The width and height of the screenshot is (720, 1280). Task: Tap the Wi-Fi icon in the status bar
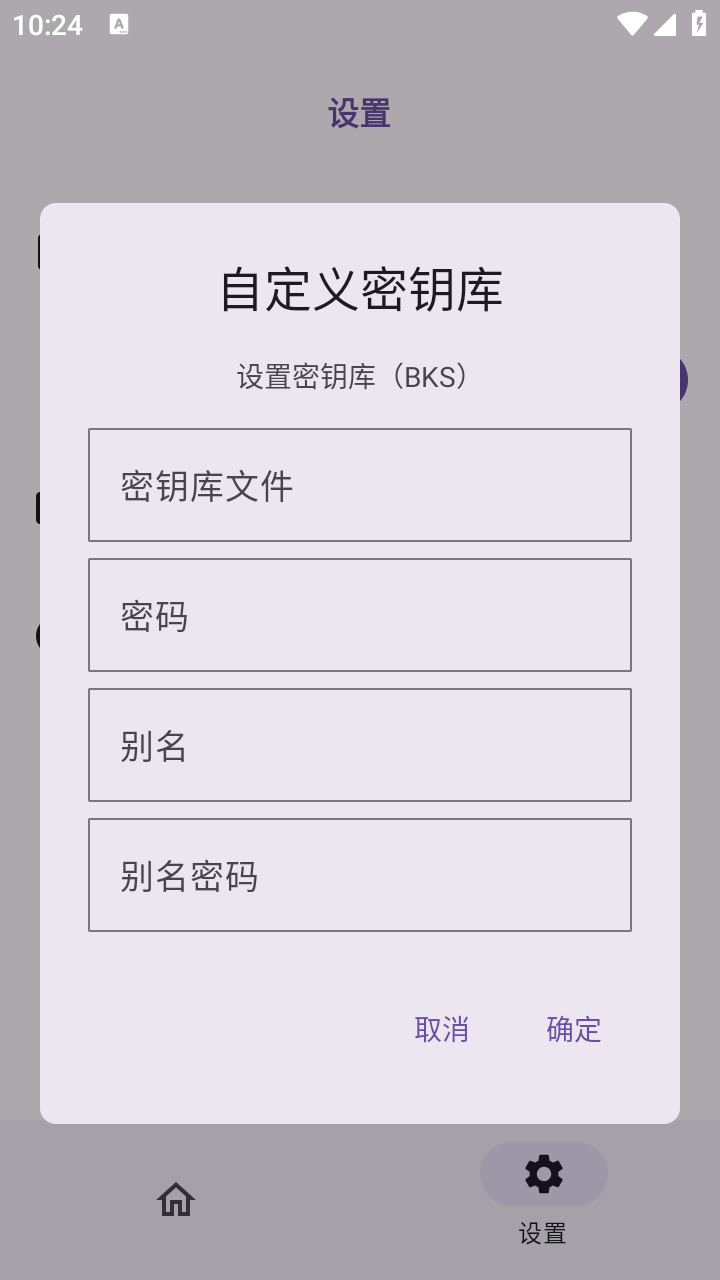[x=632, y=24]
